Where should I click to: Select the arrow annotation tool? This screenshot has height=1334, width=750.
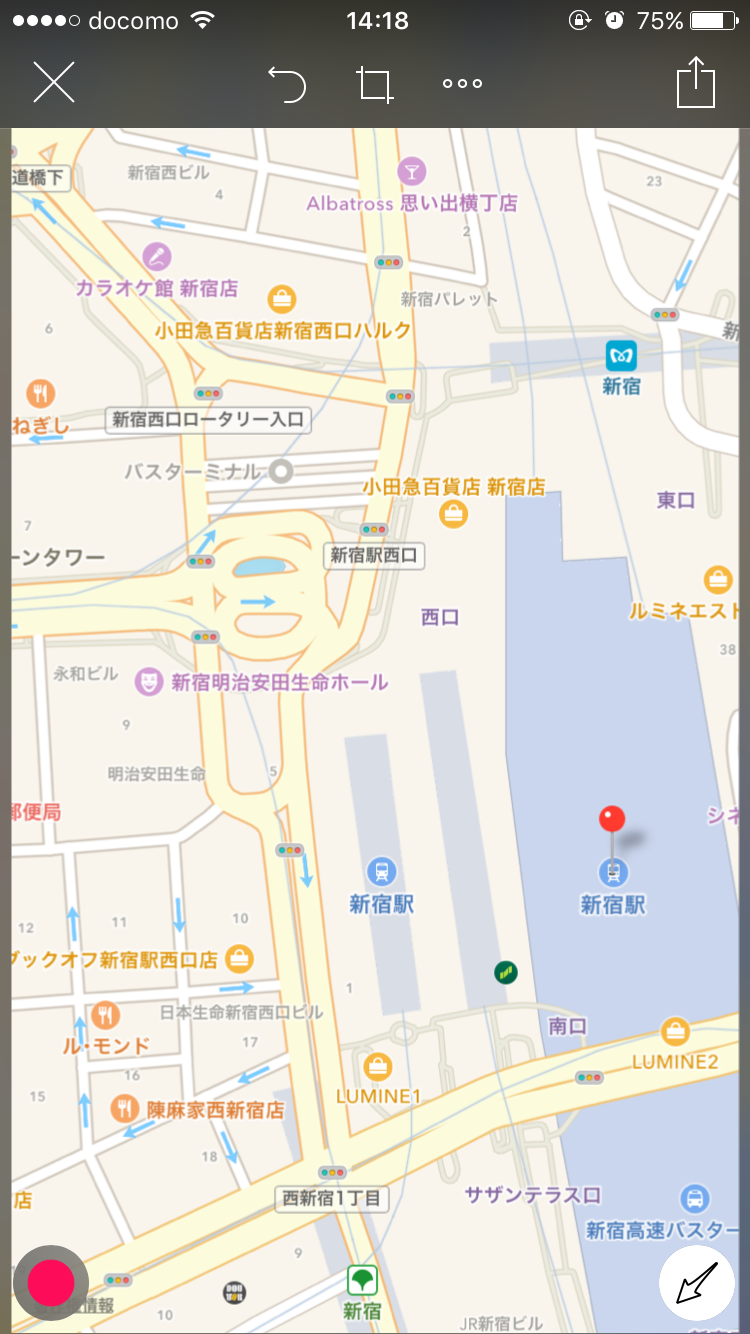[698, 1282]
